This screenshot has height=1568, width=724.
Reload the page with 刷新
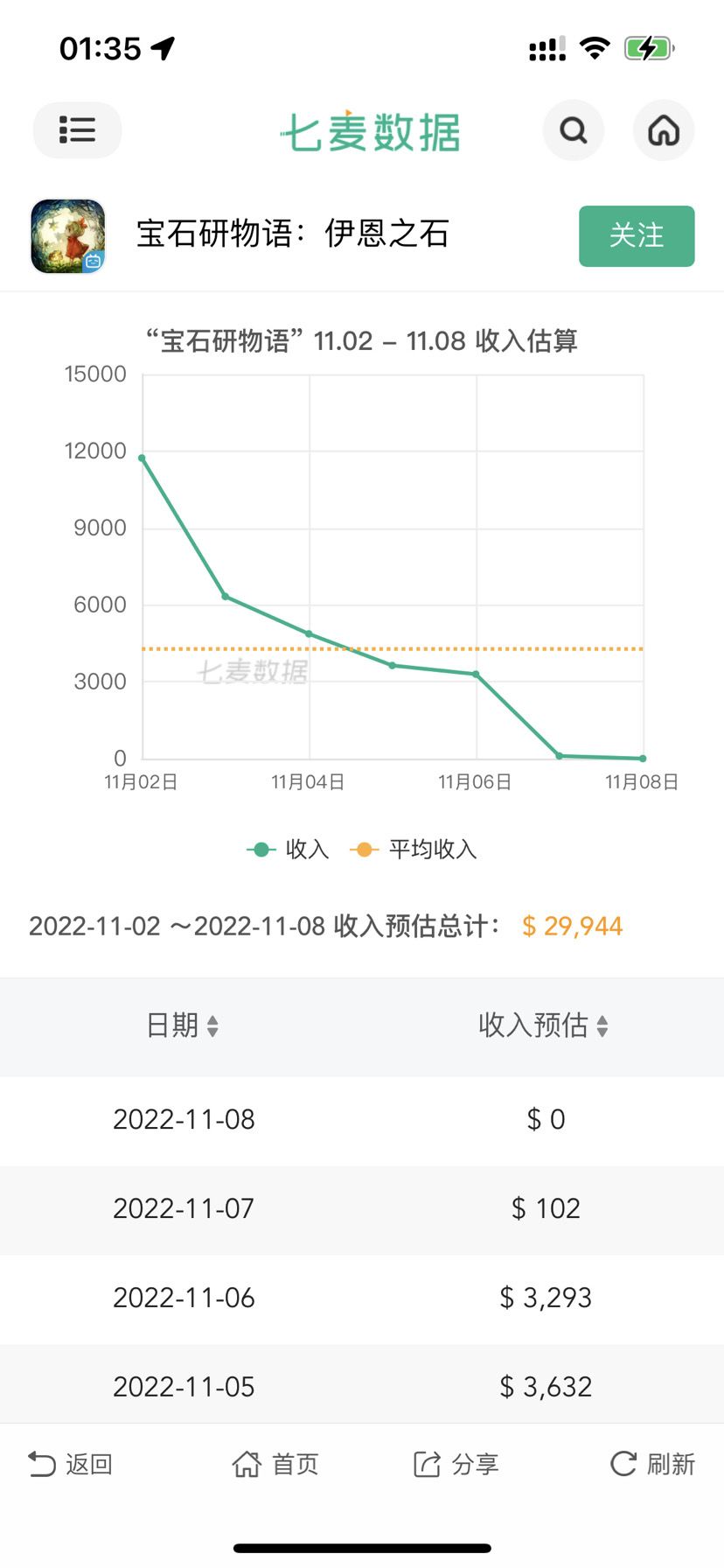pyautogui.click(x=652, y=1464)
